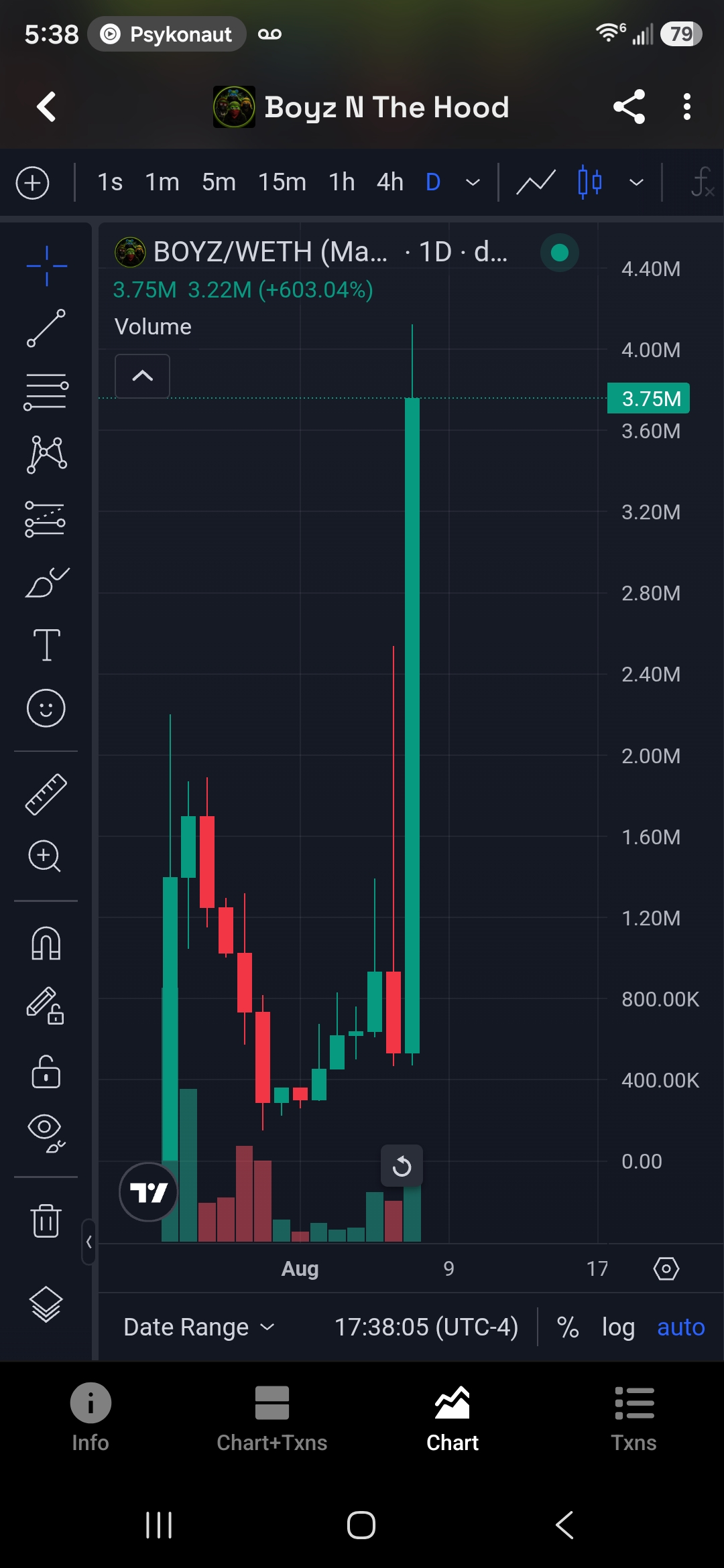Open the emoji sticker tool

pos(46,708)
